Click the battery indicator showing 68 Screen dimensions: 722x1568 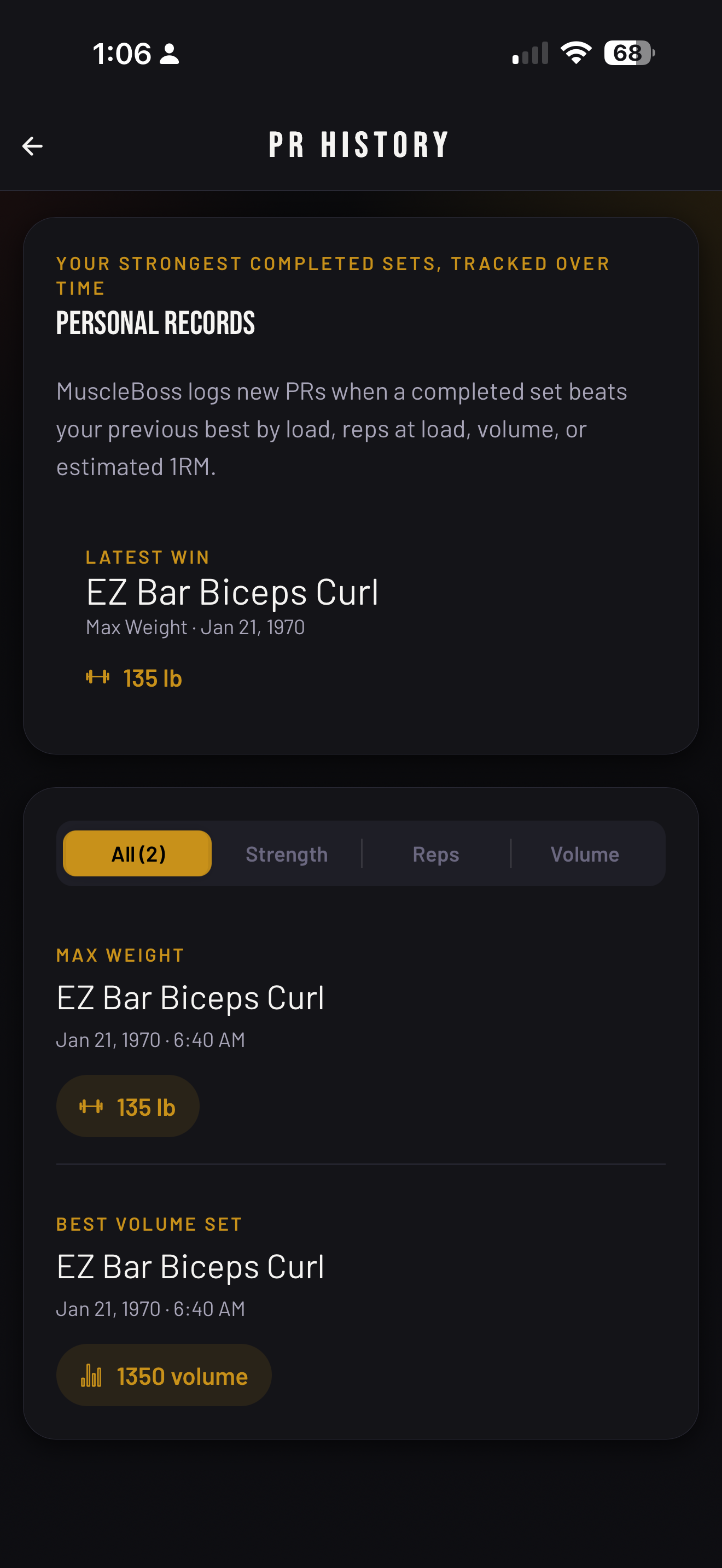pos(627,53)
